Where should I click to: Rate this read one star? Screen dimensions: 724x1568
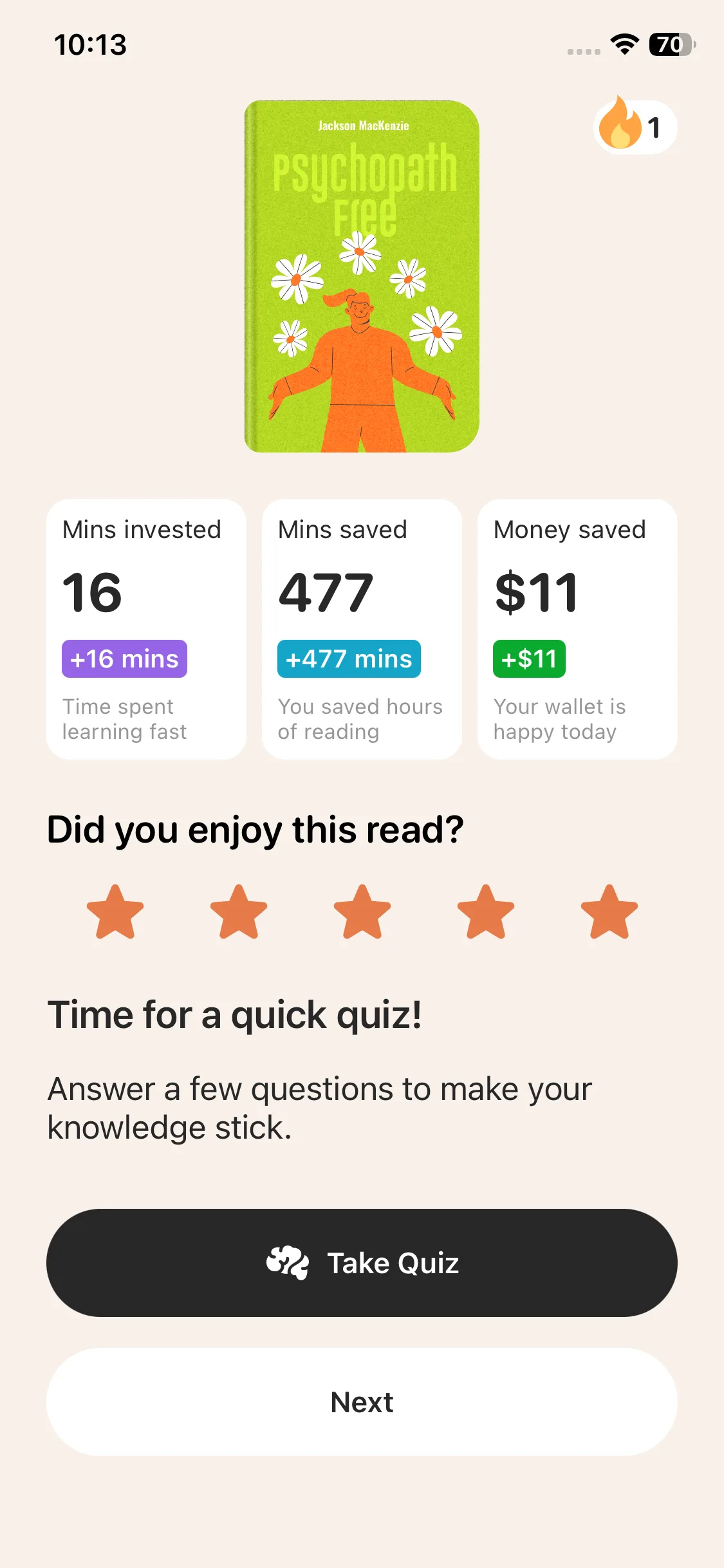point(115,912)
